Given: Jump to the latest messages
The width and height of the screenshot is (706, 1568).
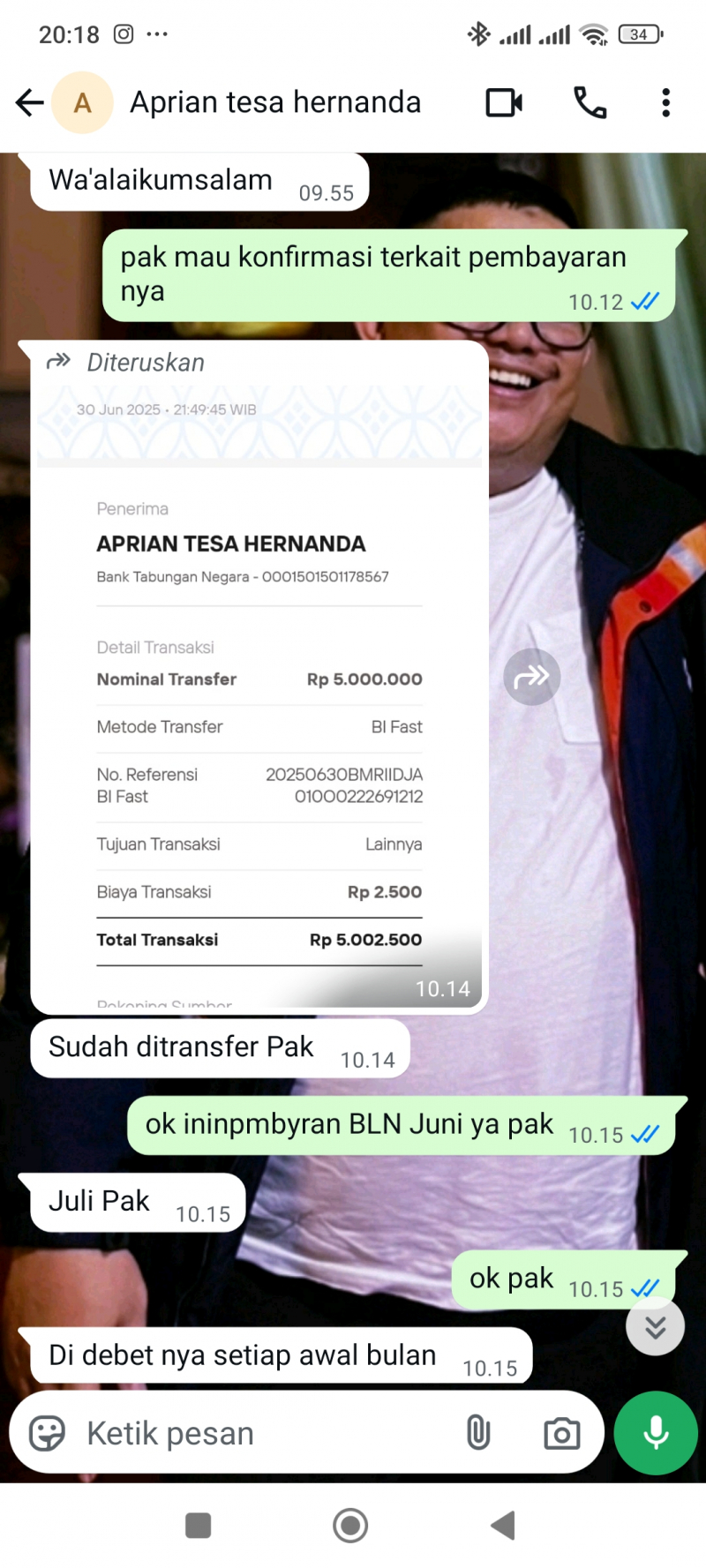Looking at the screenshot, I should 655,1326.
